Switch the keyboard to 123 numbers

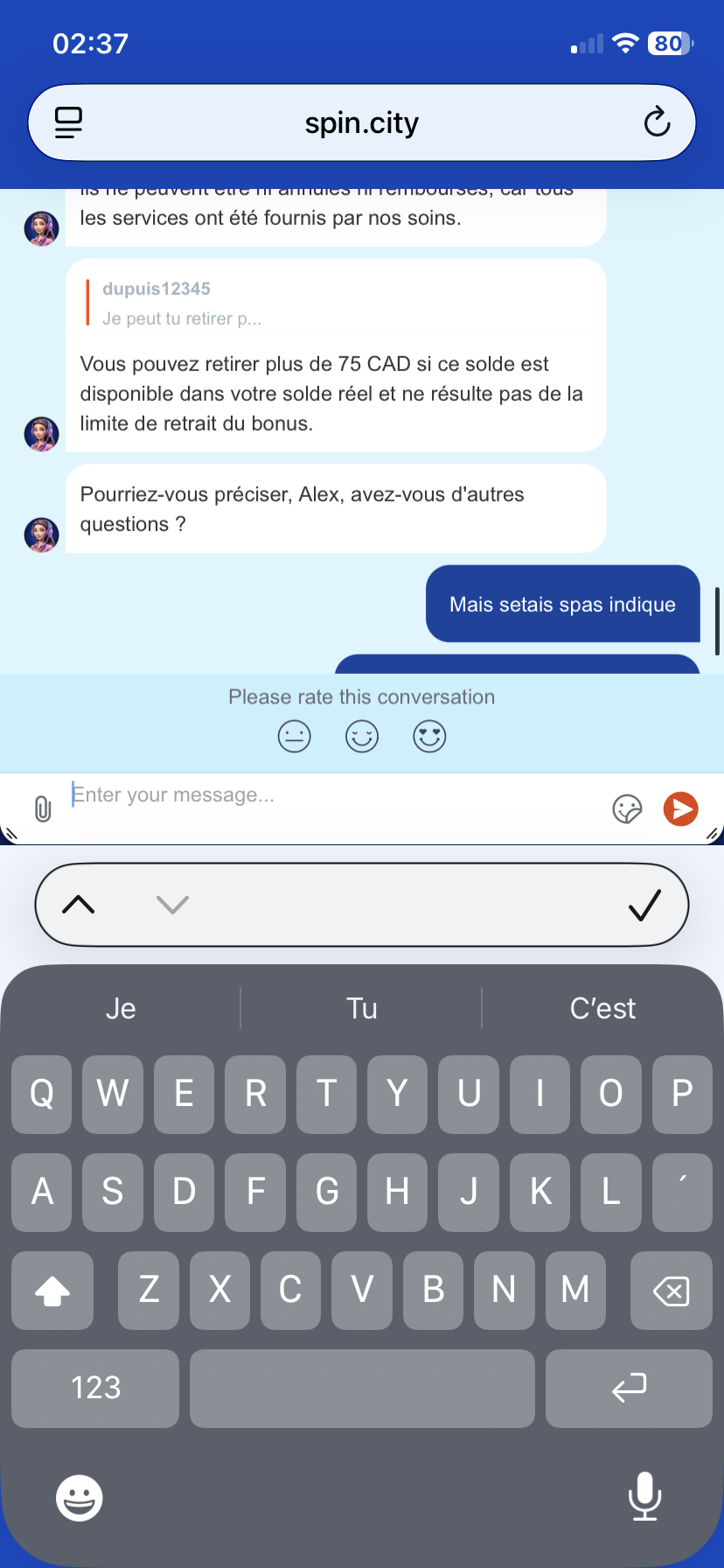point(95,1388)
